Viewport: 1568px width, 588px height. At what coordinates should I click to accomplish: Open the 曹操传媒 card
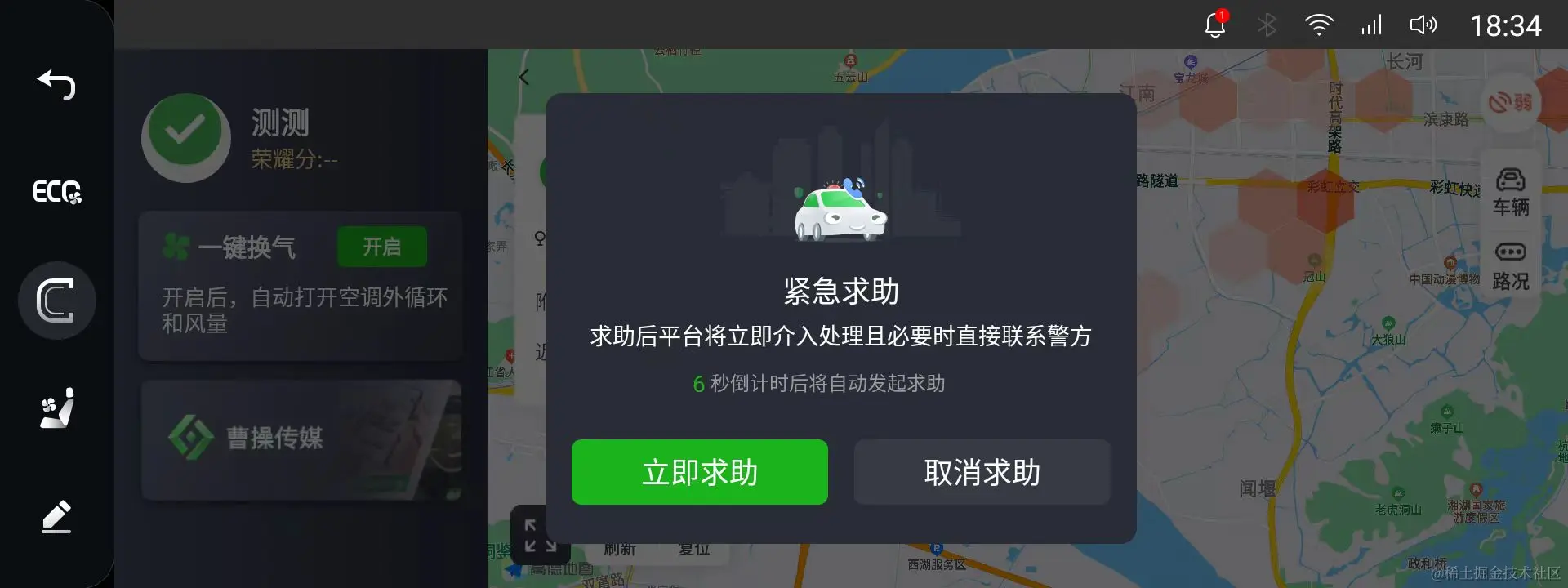301,439
